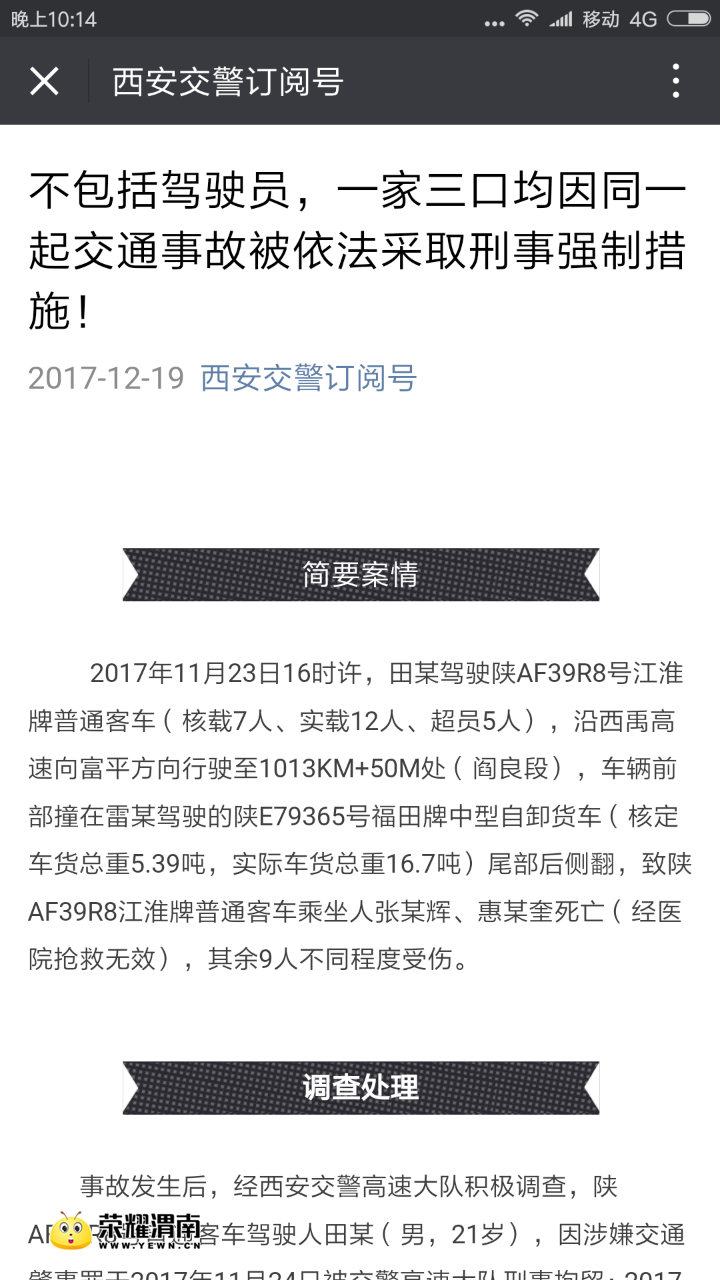This screenshot has width=720, height=1280.
Task: Open the three-dot overflow menu
Action: (676, 81)
